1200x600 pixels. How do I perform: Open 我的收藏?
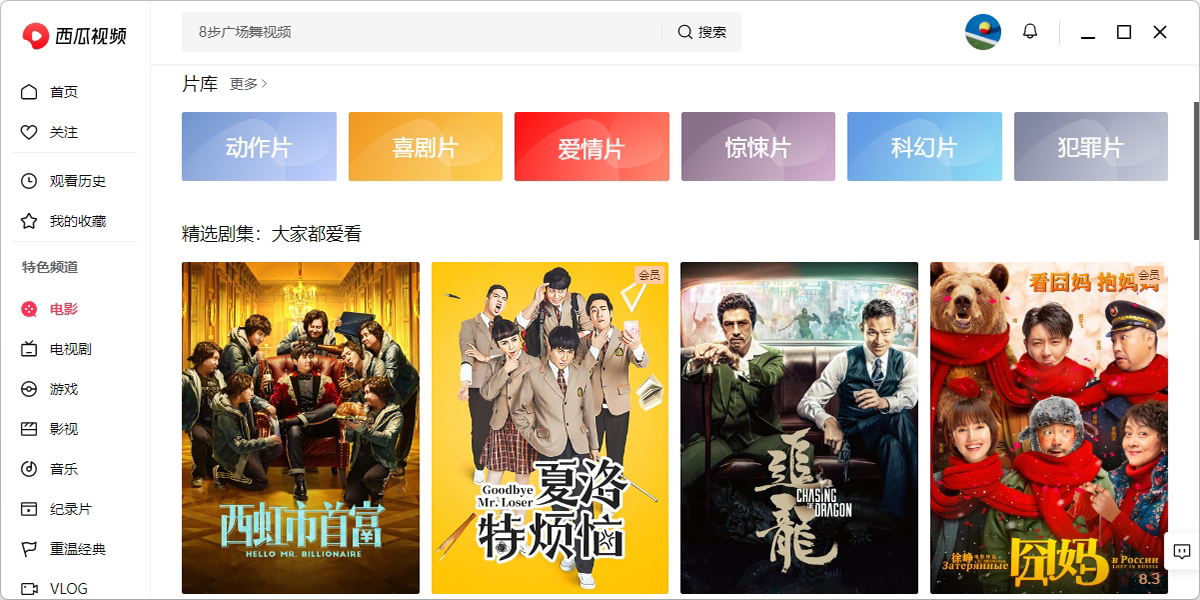point(77,221)
